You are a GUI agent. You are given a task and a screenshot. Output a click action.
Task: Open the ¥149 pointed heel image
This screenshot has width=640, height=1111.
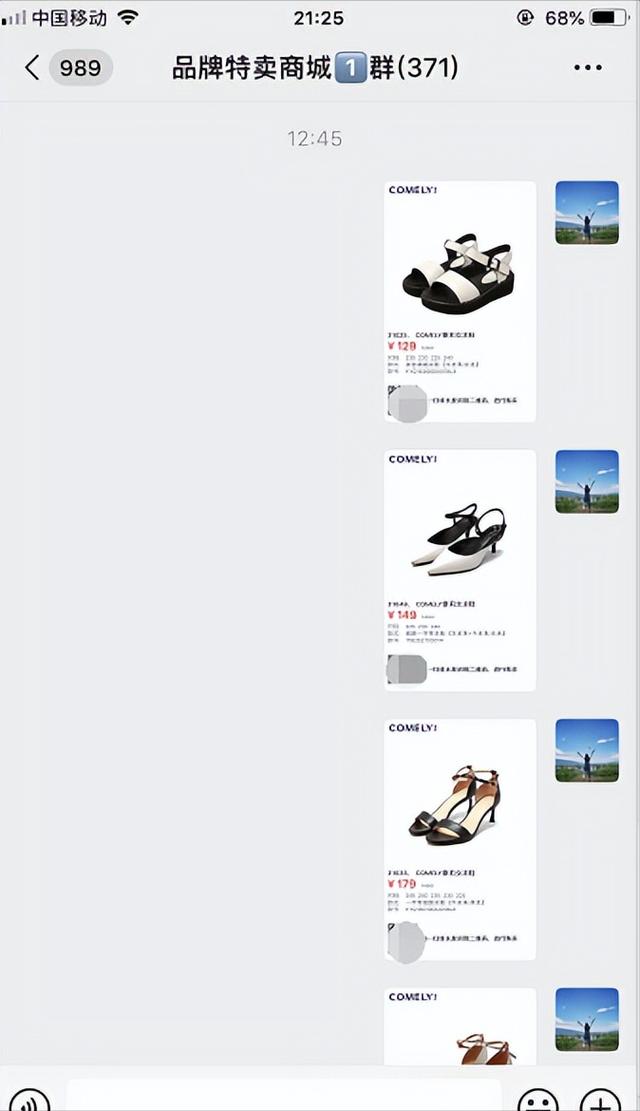point(460,570)
